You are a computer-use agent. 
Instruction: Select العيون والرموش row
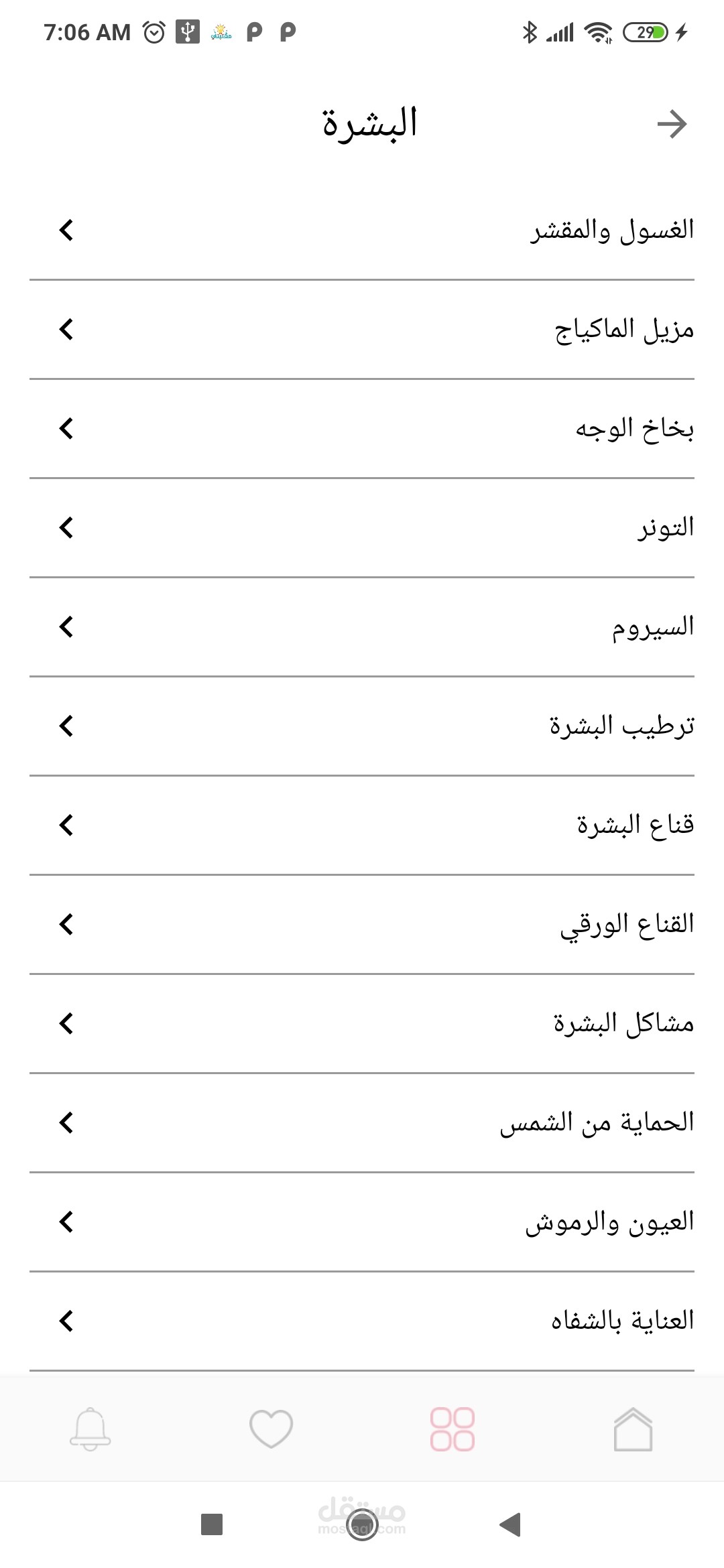pos(362,1222)
